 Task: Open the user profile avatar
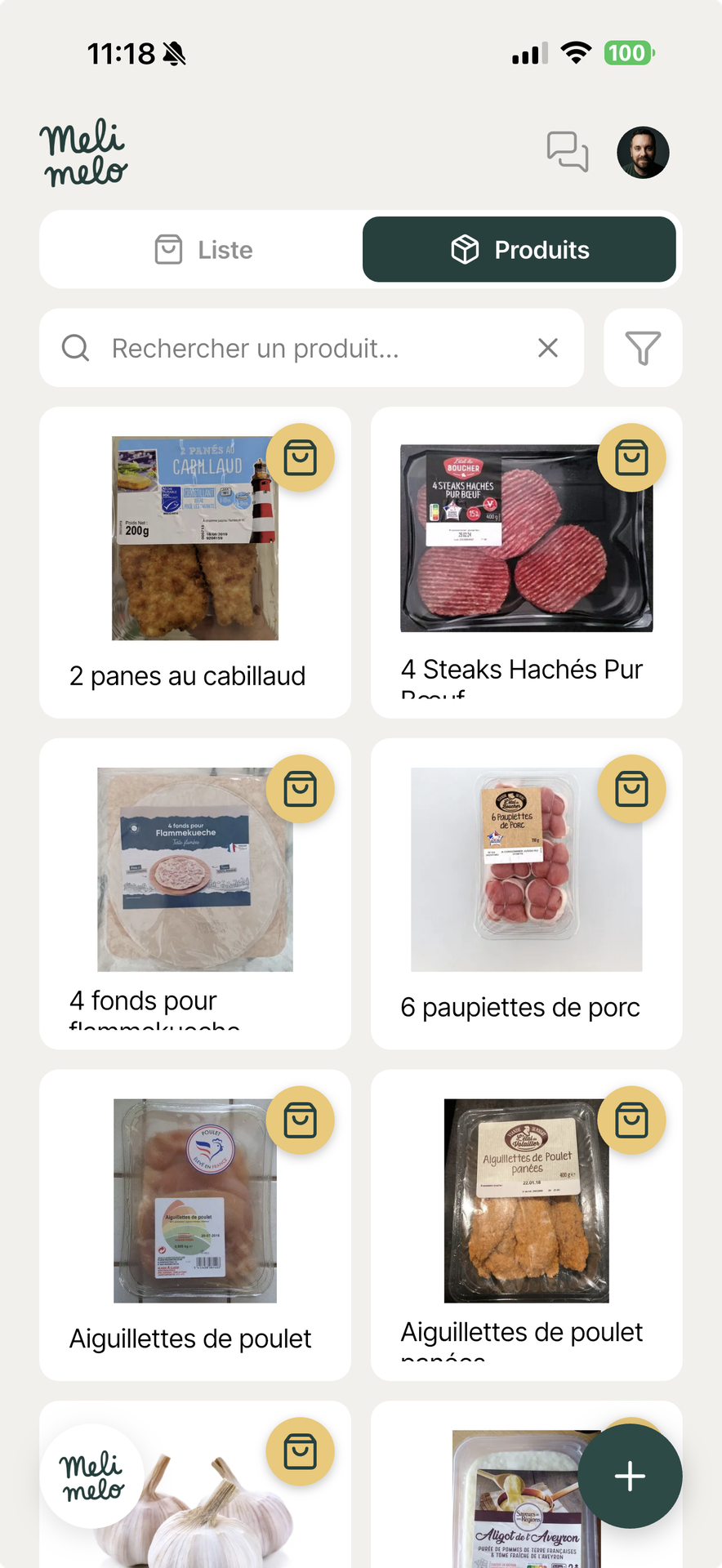[643, 152]
